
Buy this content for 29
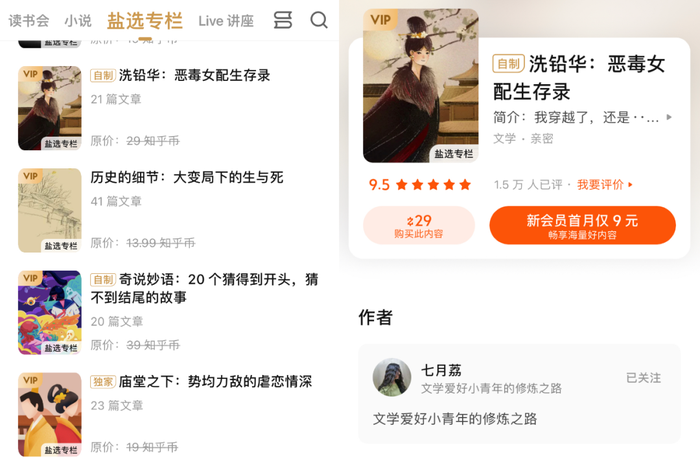(x=418, y=226)
